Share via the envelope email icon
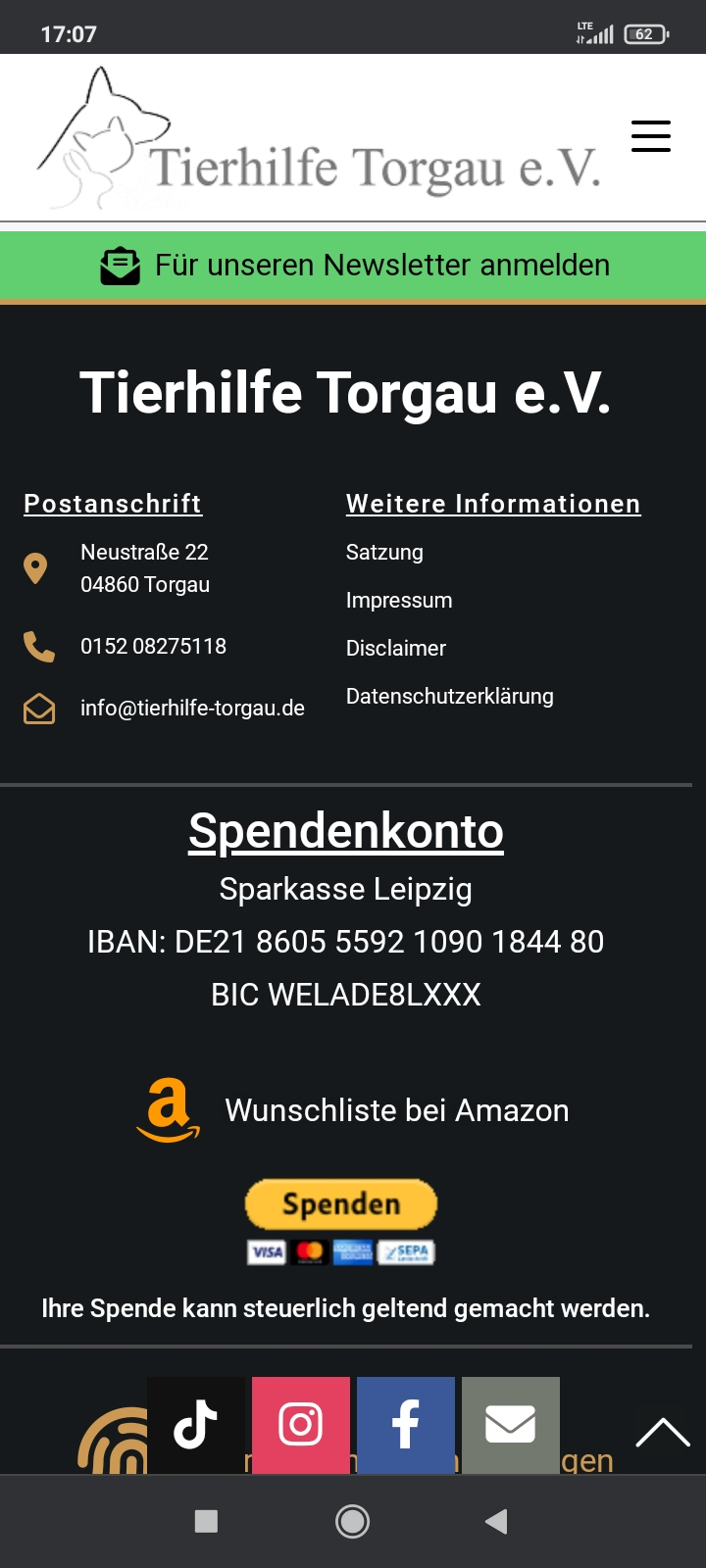Screen dimensions: 706x1568 511,1425
